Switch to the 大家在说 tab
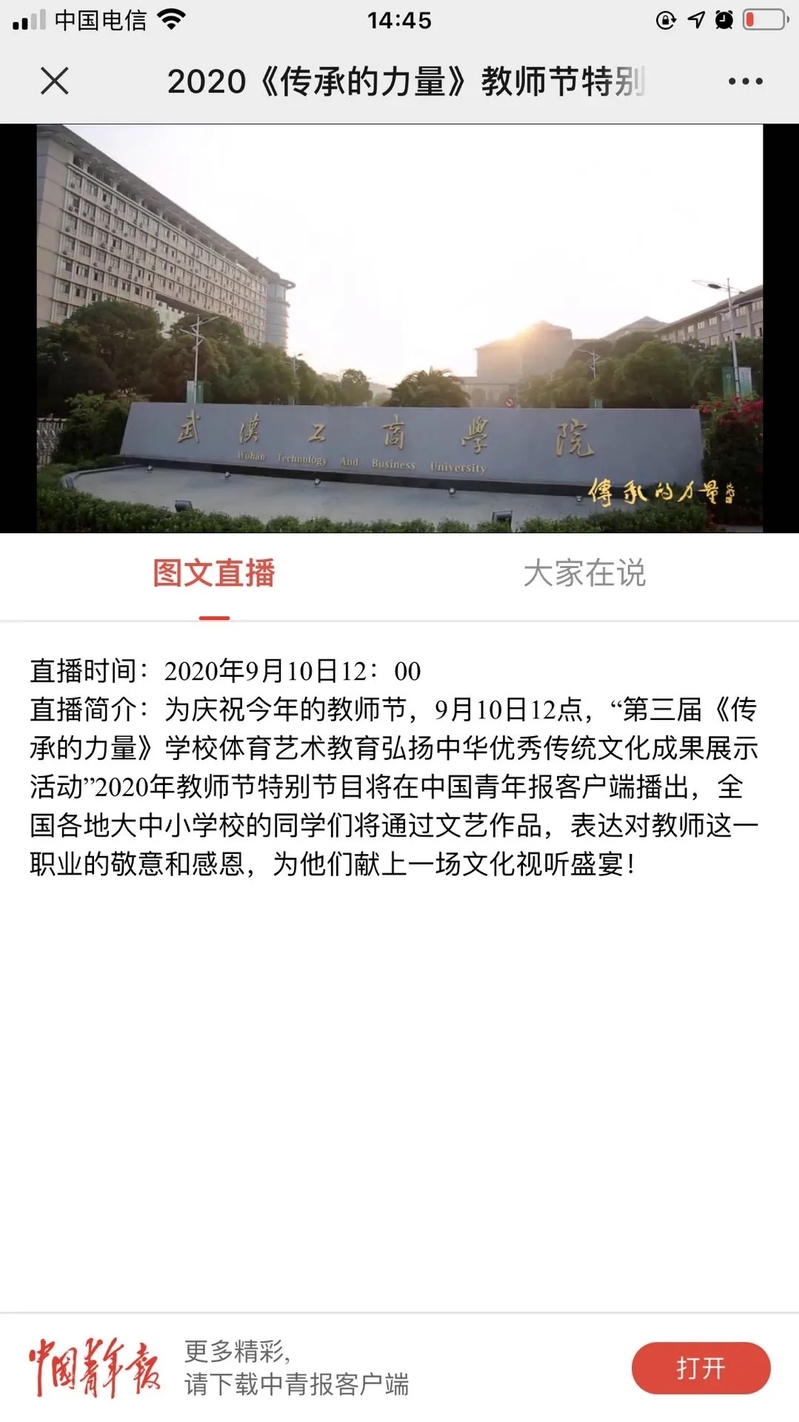Image resolution: width=799 pixels, height=1422 pixels. tap(584, 574)
